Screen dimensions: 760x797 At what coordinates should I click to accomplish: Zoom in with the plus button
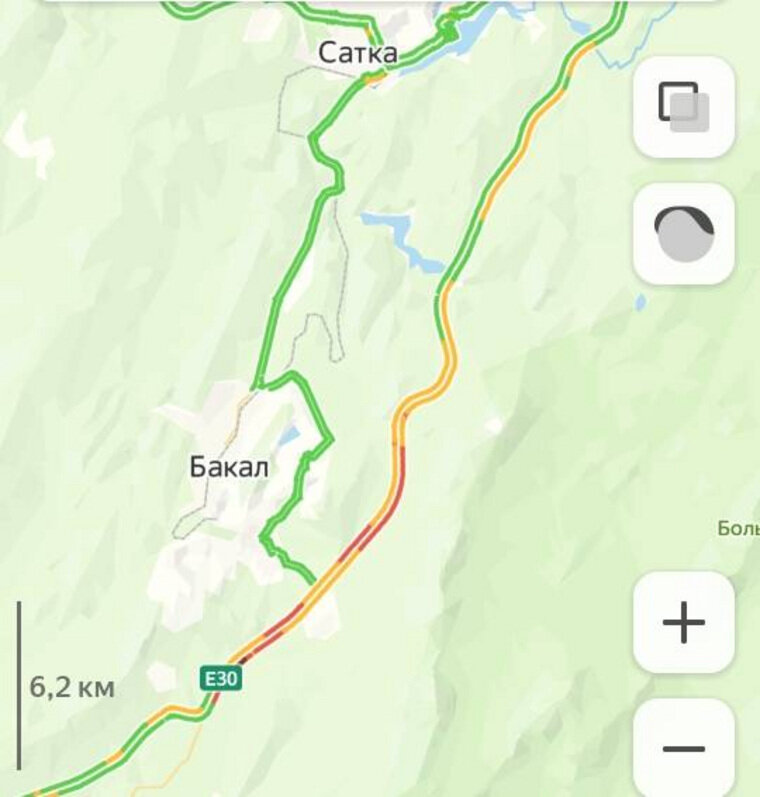click(x=684, y=623)
